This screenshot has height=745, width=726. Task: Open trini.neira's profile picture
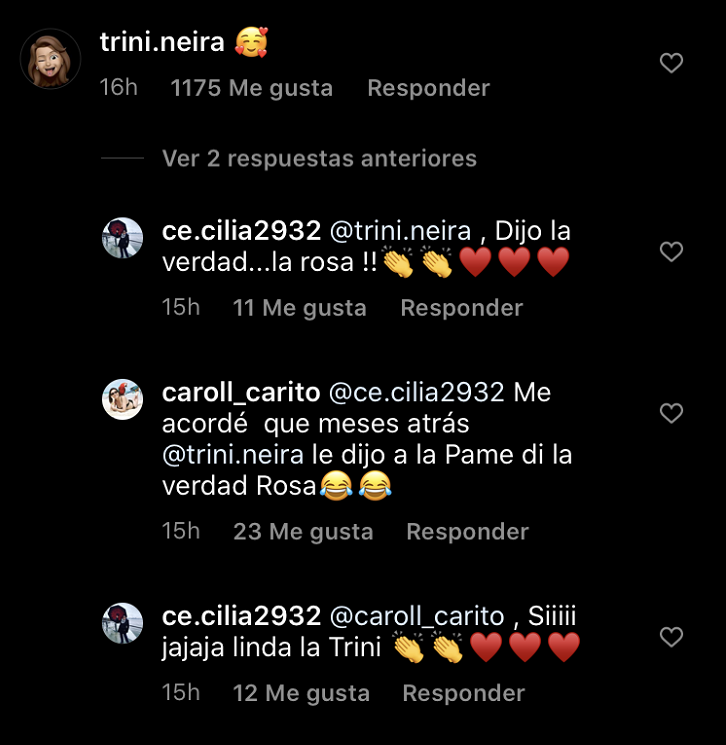pyautogui.click(x=49, y=58)
